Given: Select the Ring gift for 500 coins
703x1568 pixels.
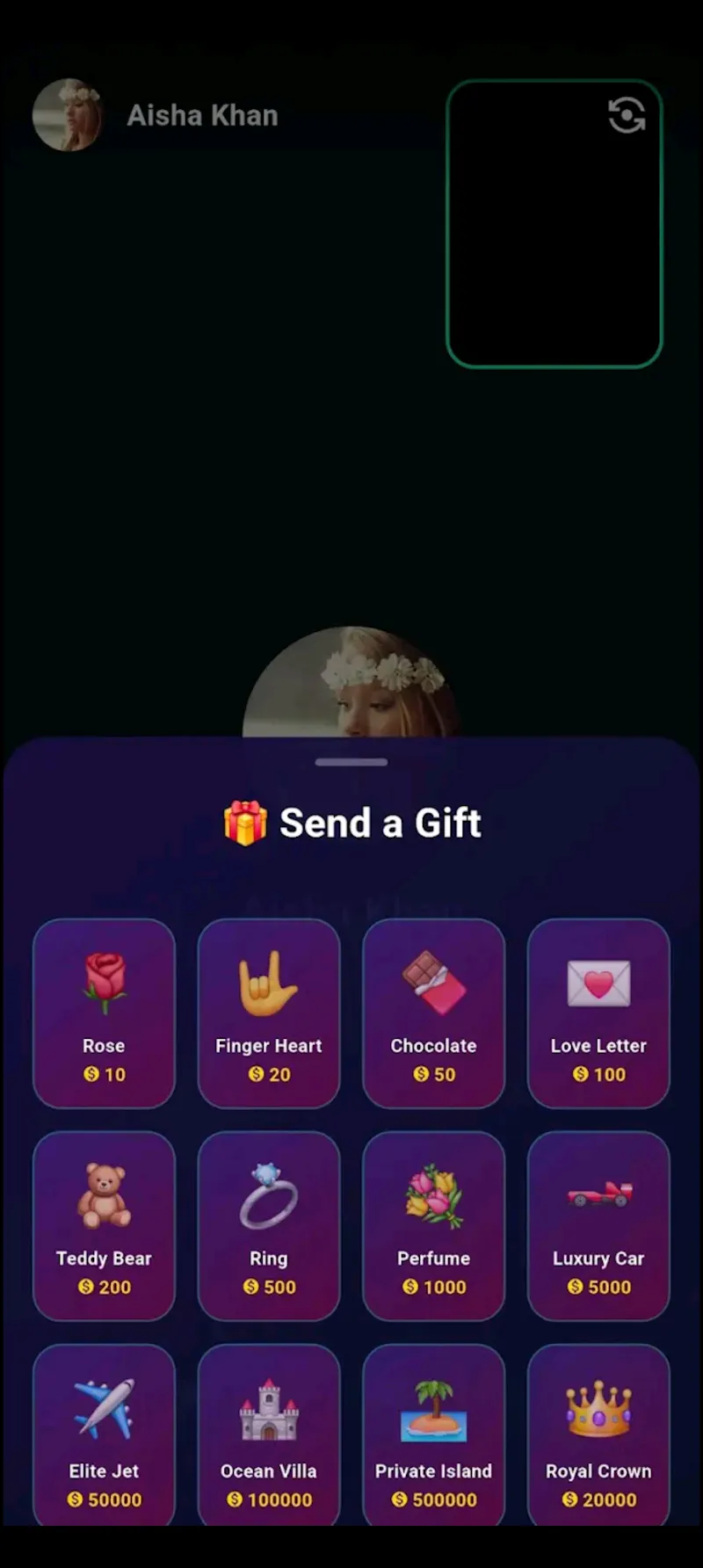Looking at the screenshot, I should (269, 1225).
